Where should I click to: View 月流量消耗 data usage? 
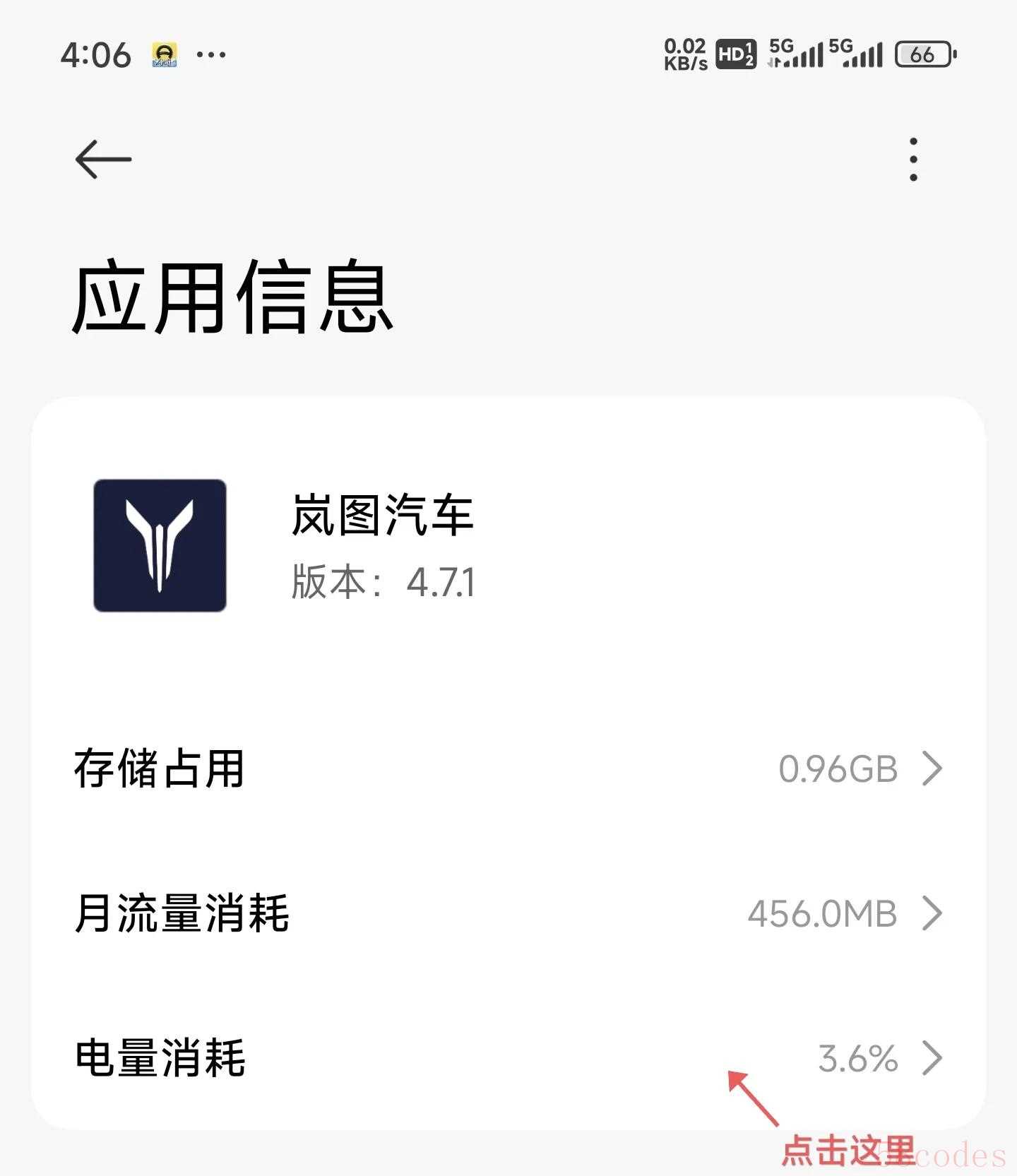click(509, 913)
